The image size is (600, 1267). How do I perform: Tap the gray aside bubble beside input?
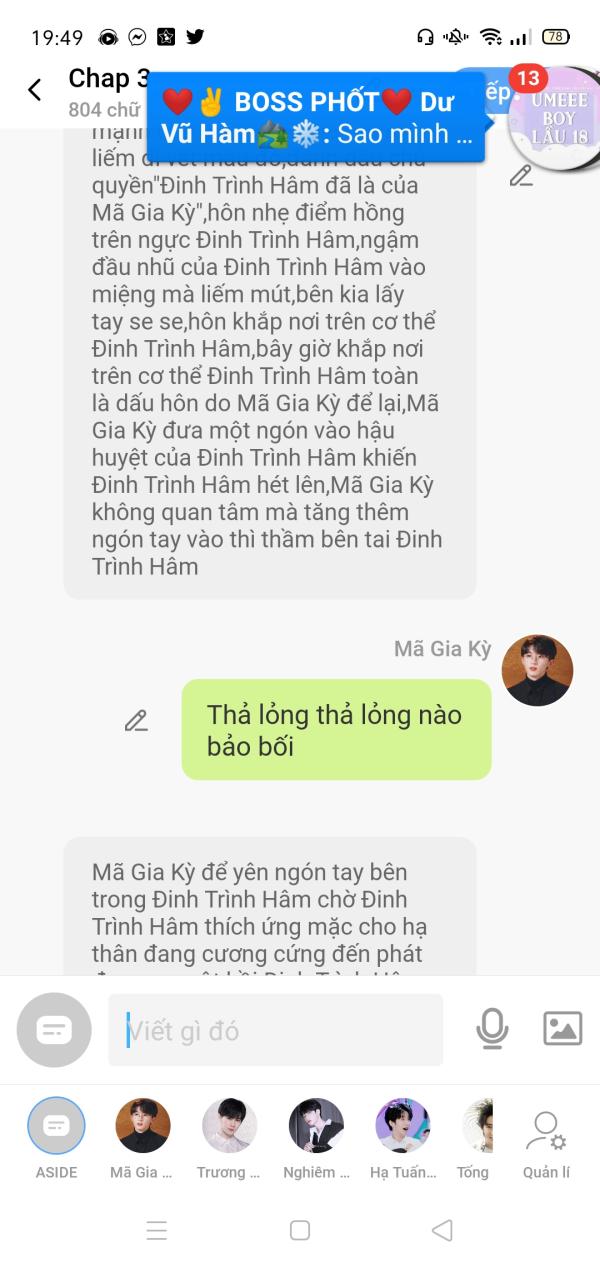54,1030
